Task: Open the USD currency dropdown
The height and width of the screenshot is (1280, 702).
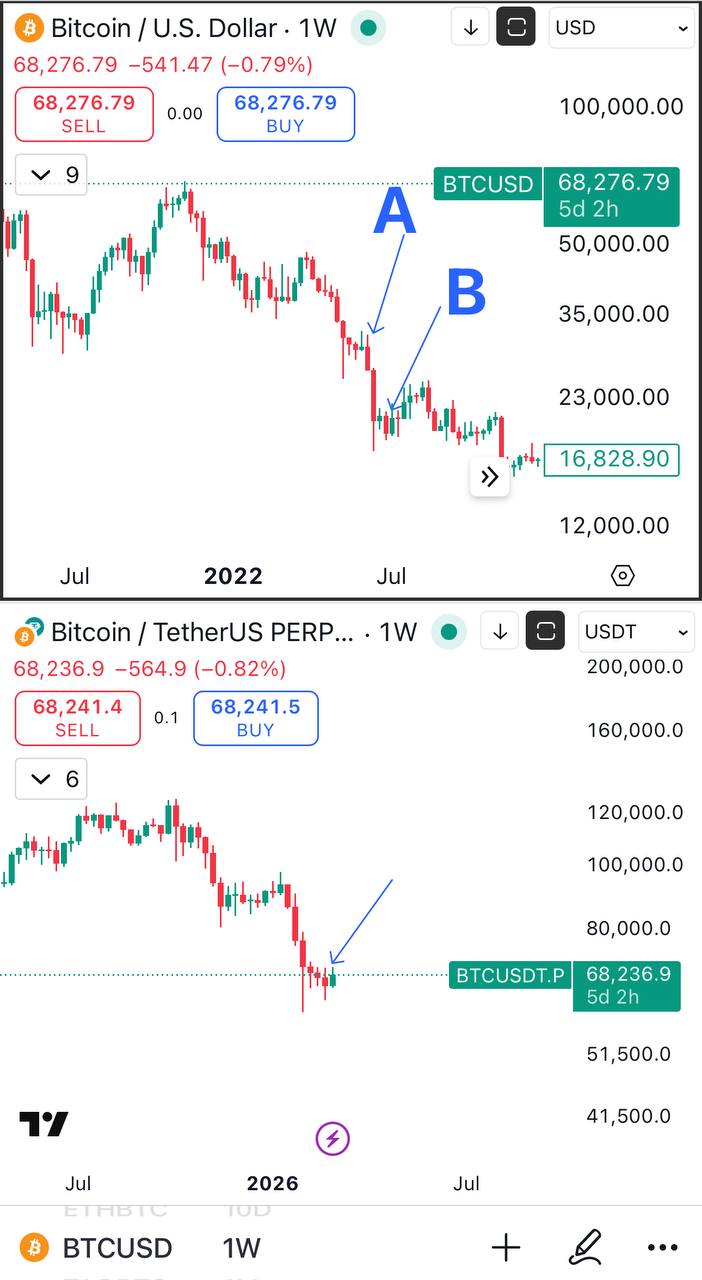Action: [x=621, y=28]
